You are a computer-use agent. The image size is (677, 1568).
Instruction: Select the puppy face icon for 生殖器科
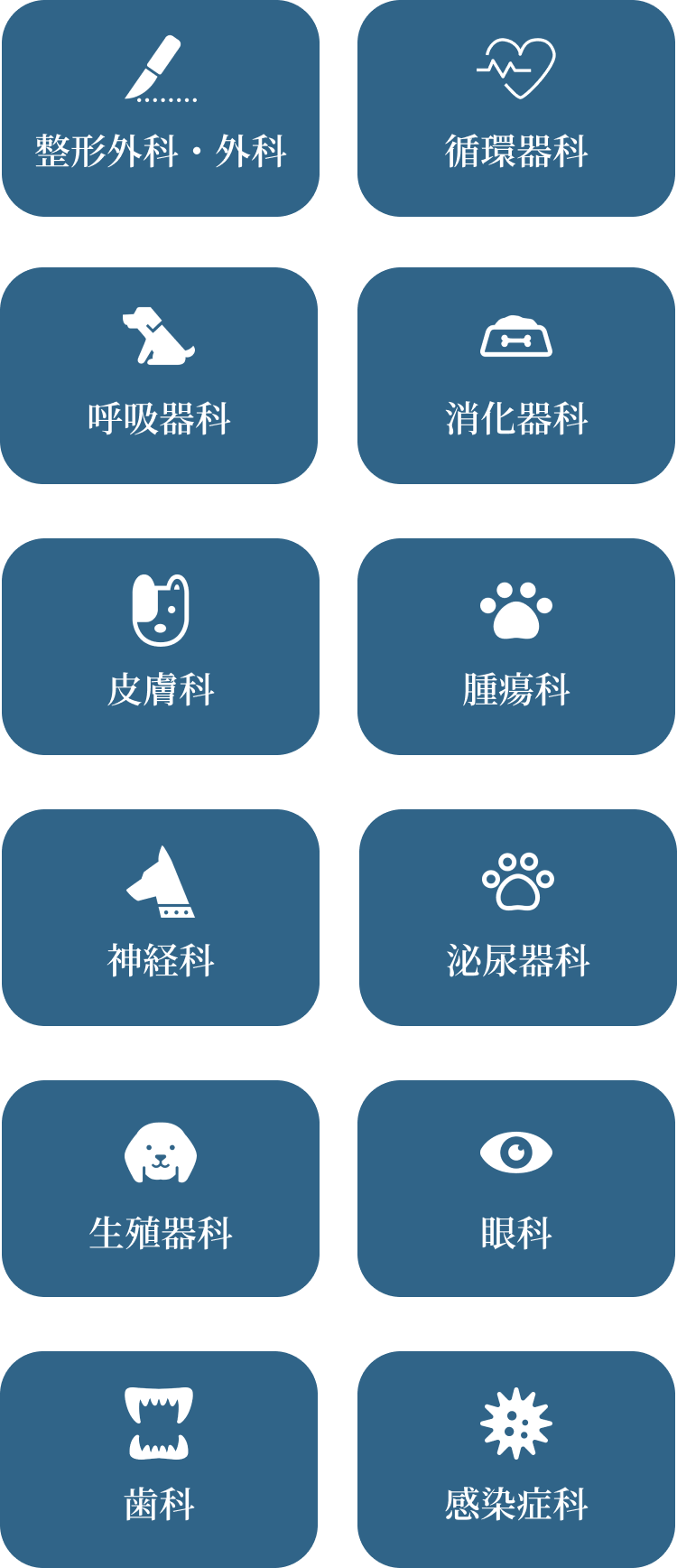(x=160, y=1153)
